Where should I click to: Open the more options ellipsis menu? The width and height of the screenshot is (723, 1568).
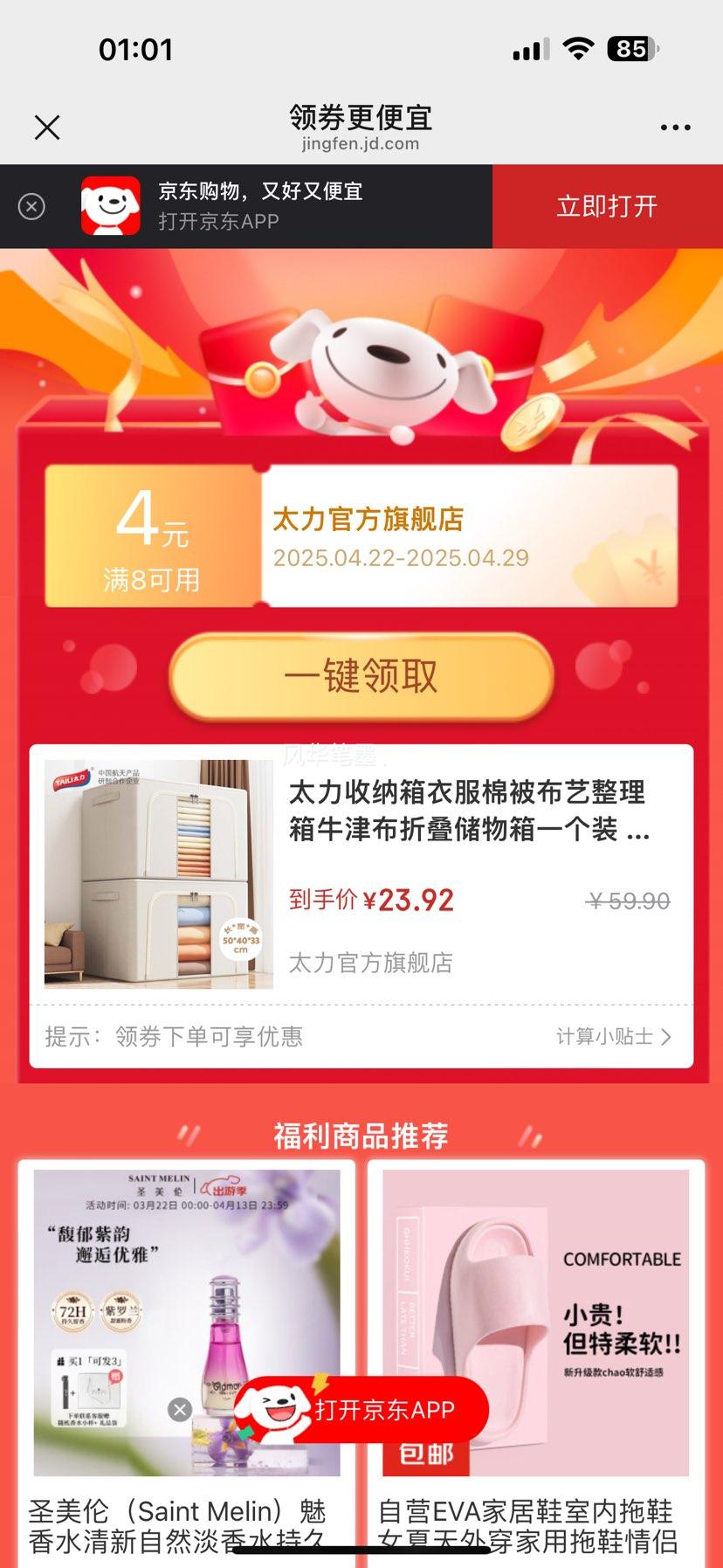click(675, 127)
